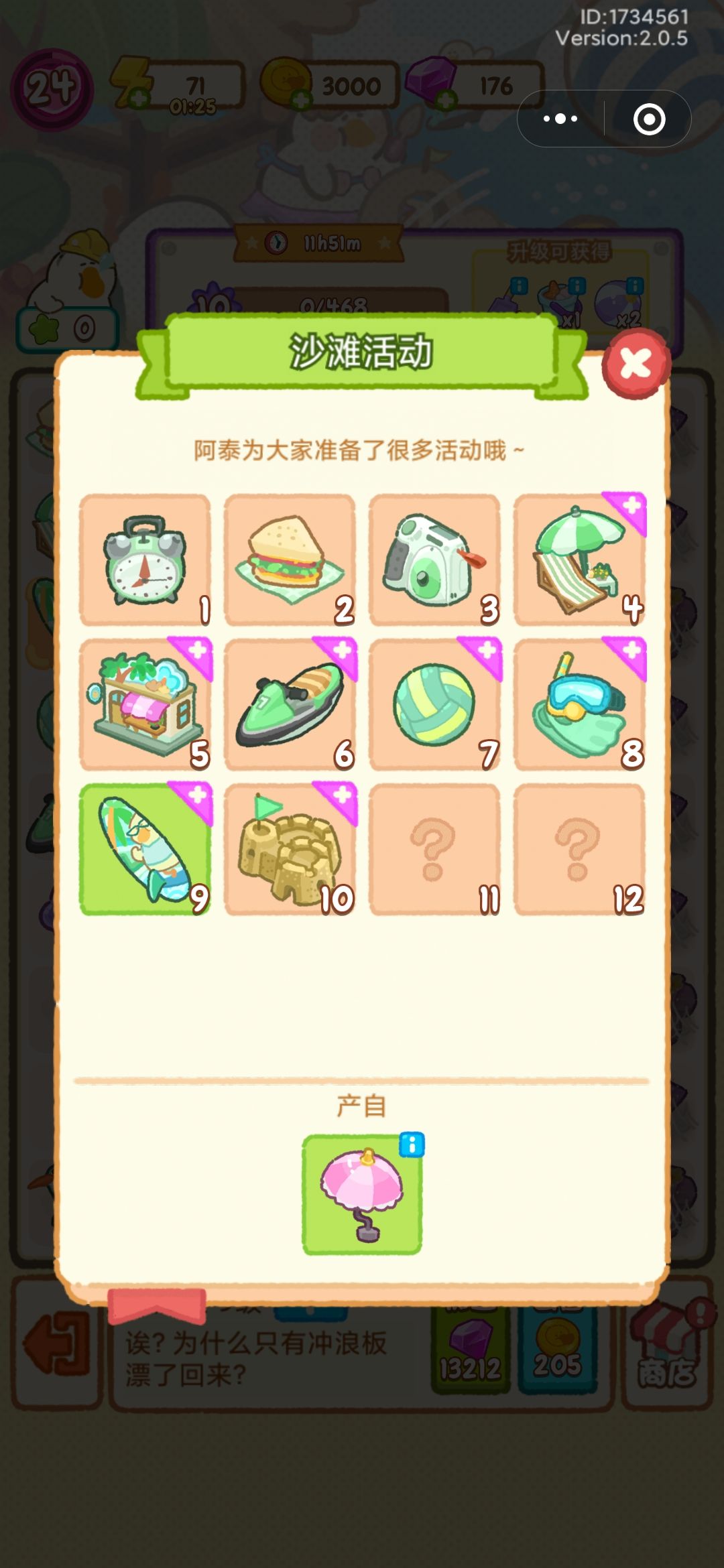Viewport: 724px width, 1568px height.
Task: Select the beach shop item 5
Action: pyautogui.click(x=145, y=705)
